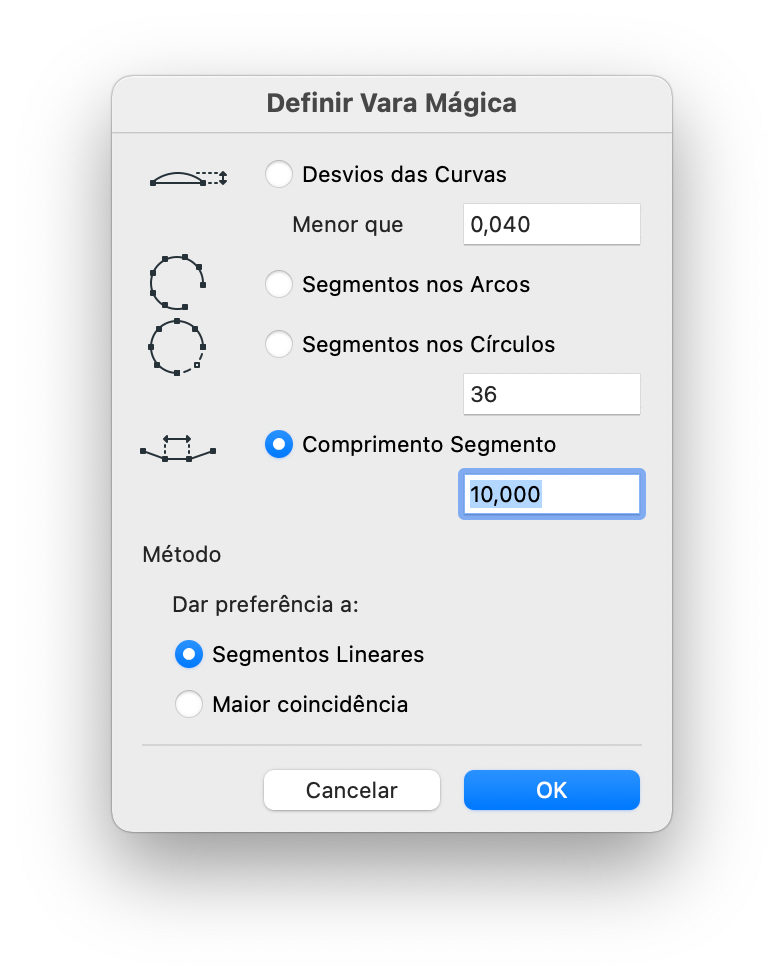Select Segmentos nos Círculos option
This screenshot has width=784, height=980.
[279, 345]
